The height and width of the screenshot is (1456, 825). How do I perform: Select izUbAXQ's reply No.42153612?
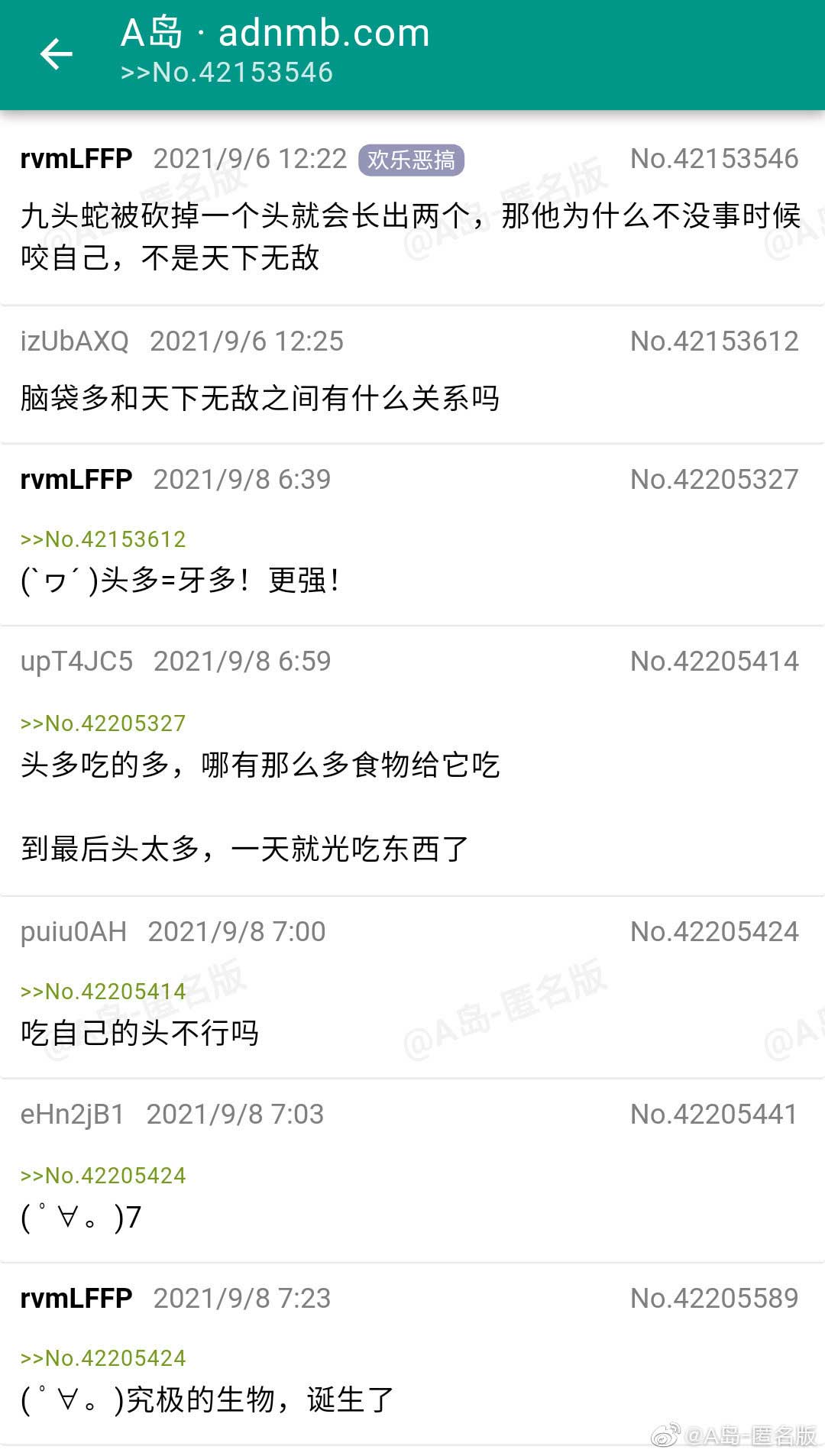tap(412, 374)
